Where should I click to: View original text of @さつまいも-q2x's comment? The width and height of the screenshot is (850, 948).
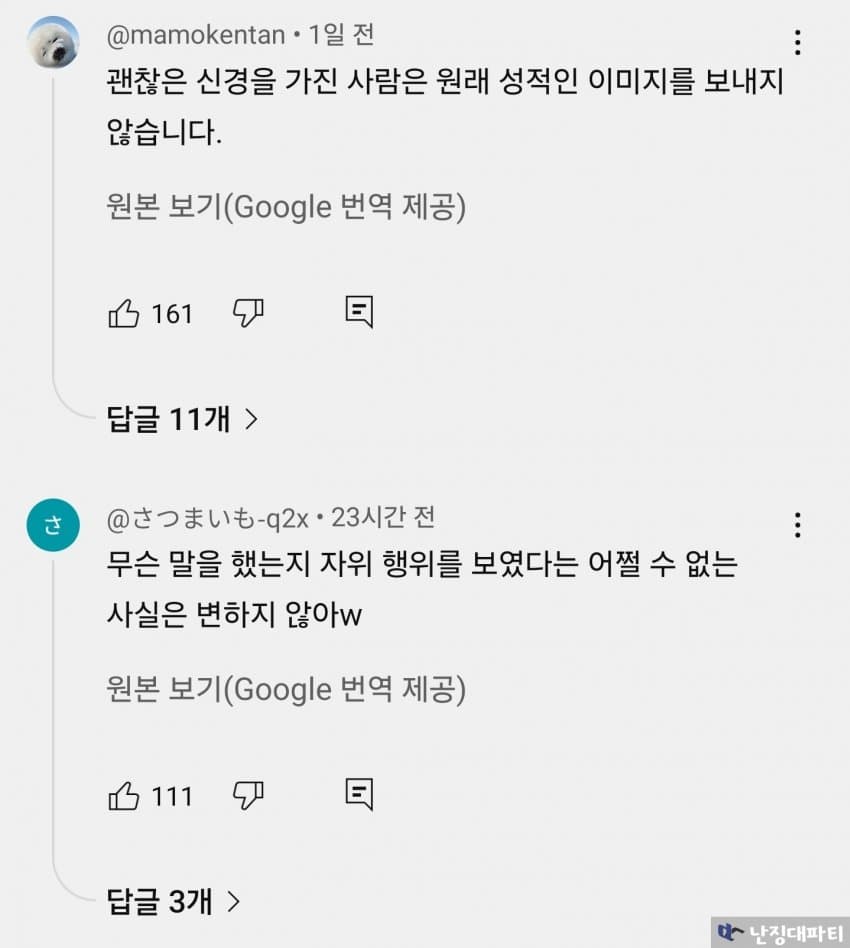(x=286, y=689)
